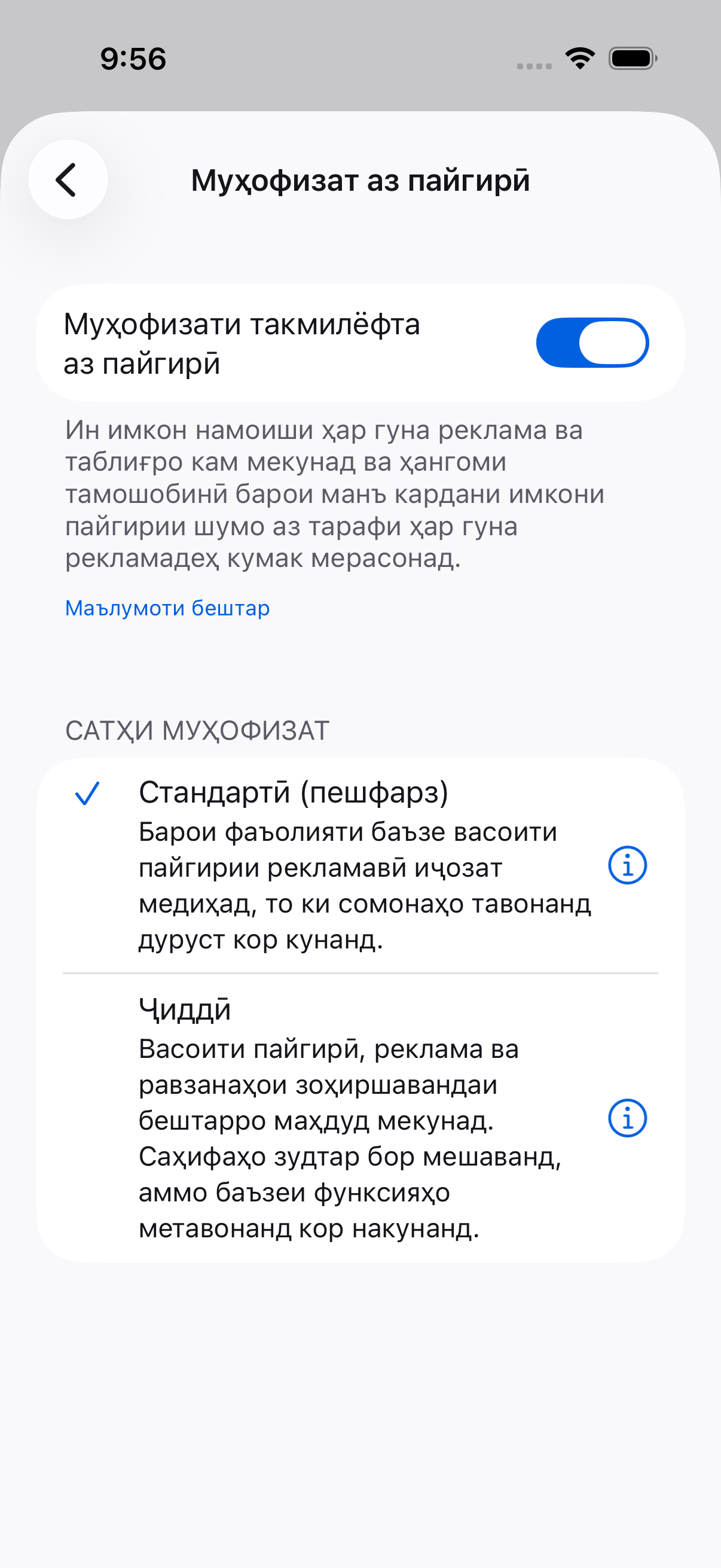Toggle Муҳофизати такмилёфта аз пайгирӣ switch
Viewport: 721px width, 1568px height.
(x=592, y=343)
